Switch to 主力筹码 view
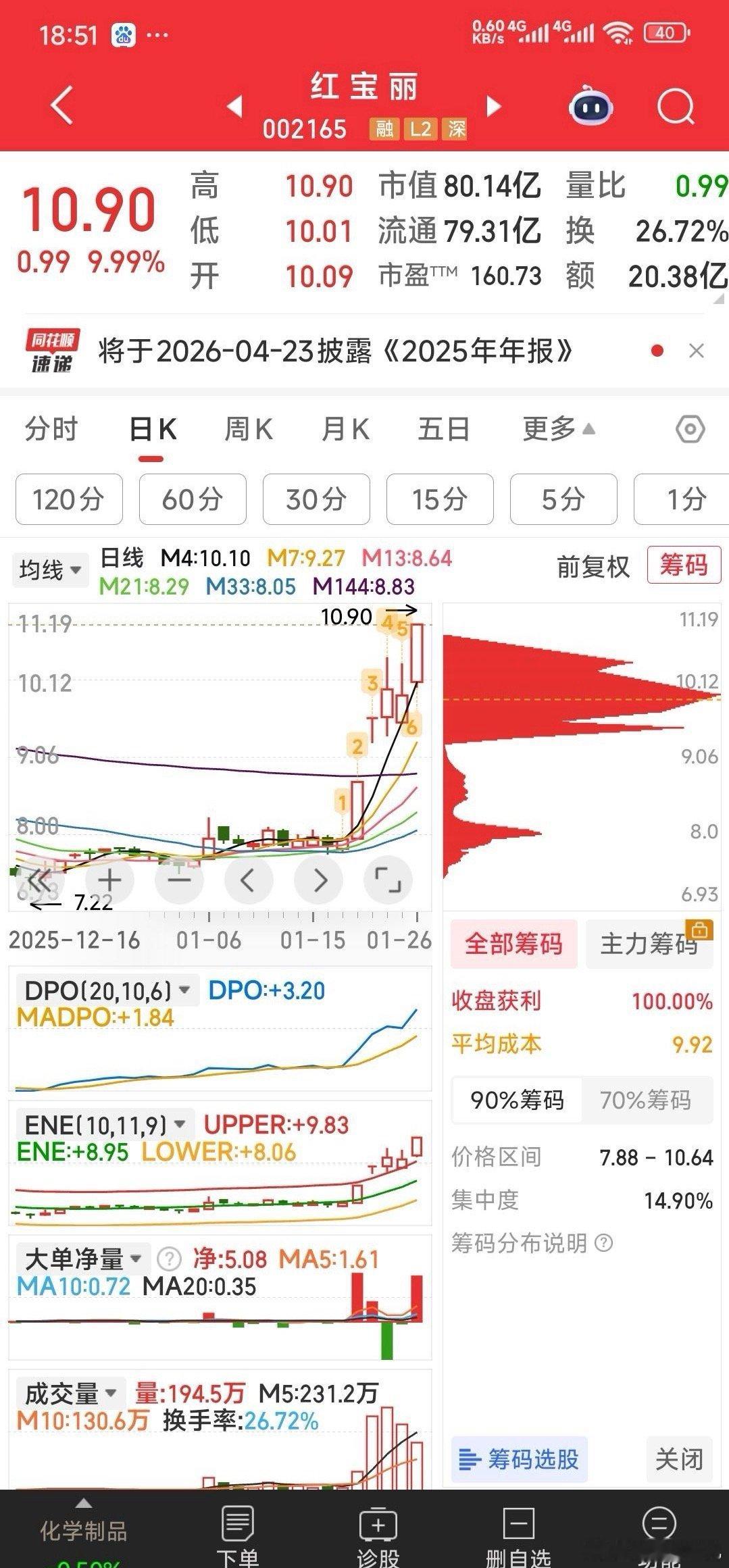 click(x=649, y=944)
